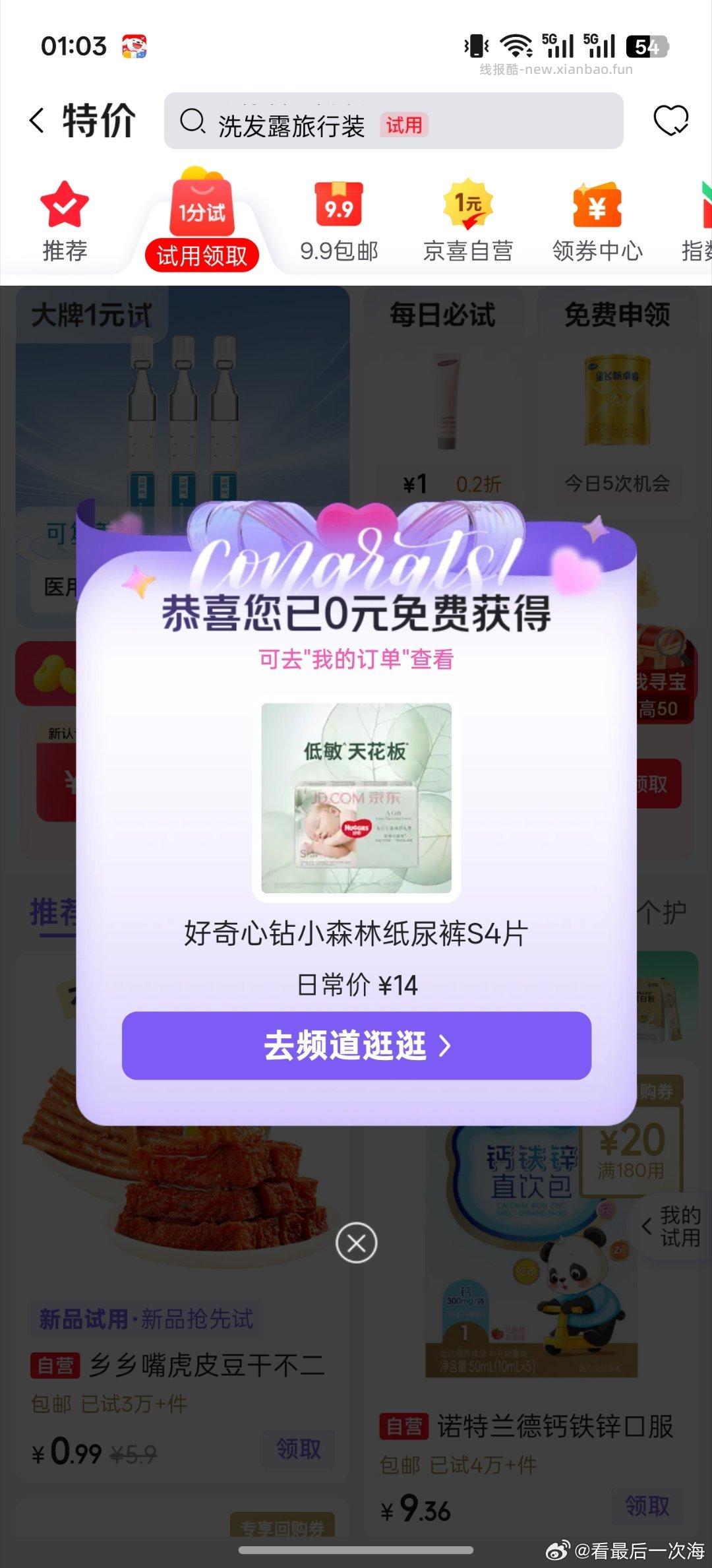Open the Huggies diaper thumbnail in the popup

[x=356, y=801]
